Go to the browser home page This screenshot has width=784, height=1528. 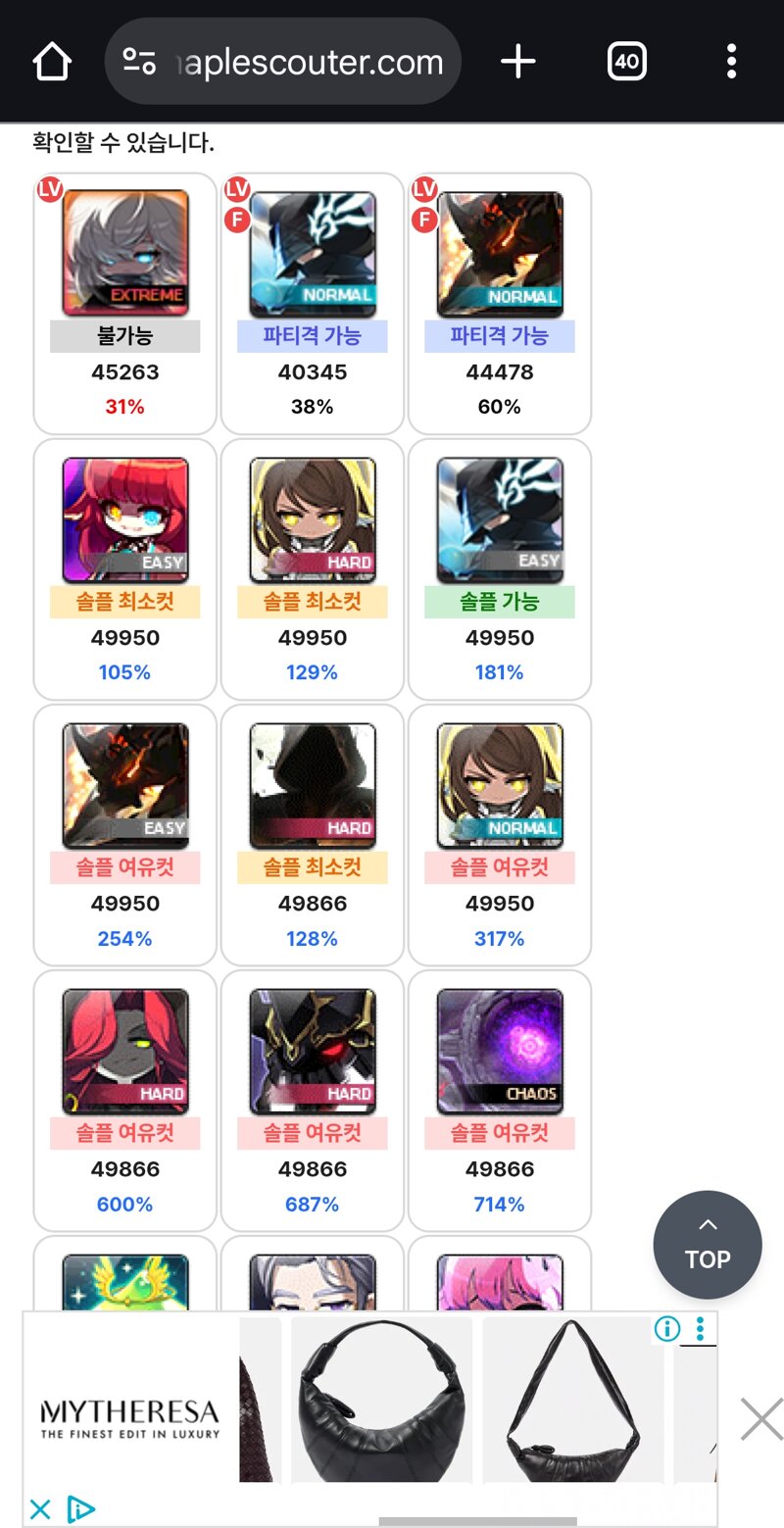point(53,63)
